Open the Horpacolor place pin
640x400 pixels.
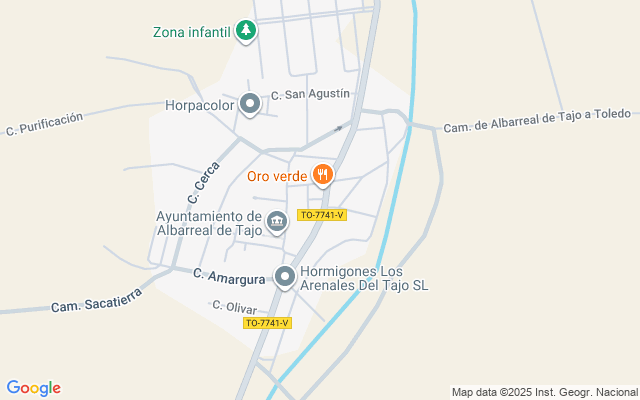(250, 103)
